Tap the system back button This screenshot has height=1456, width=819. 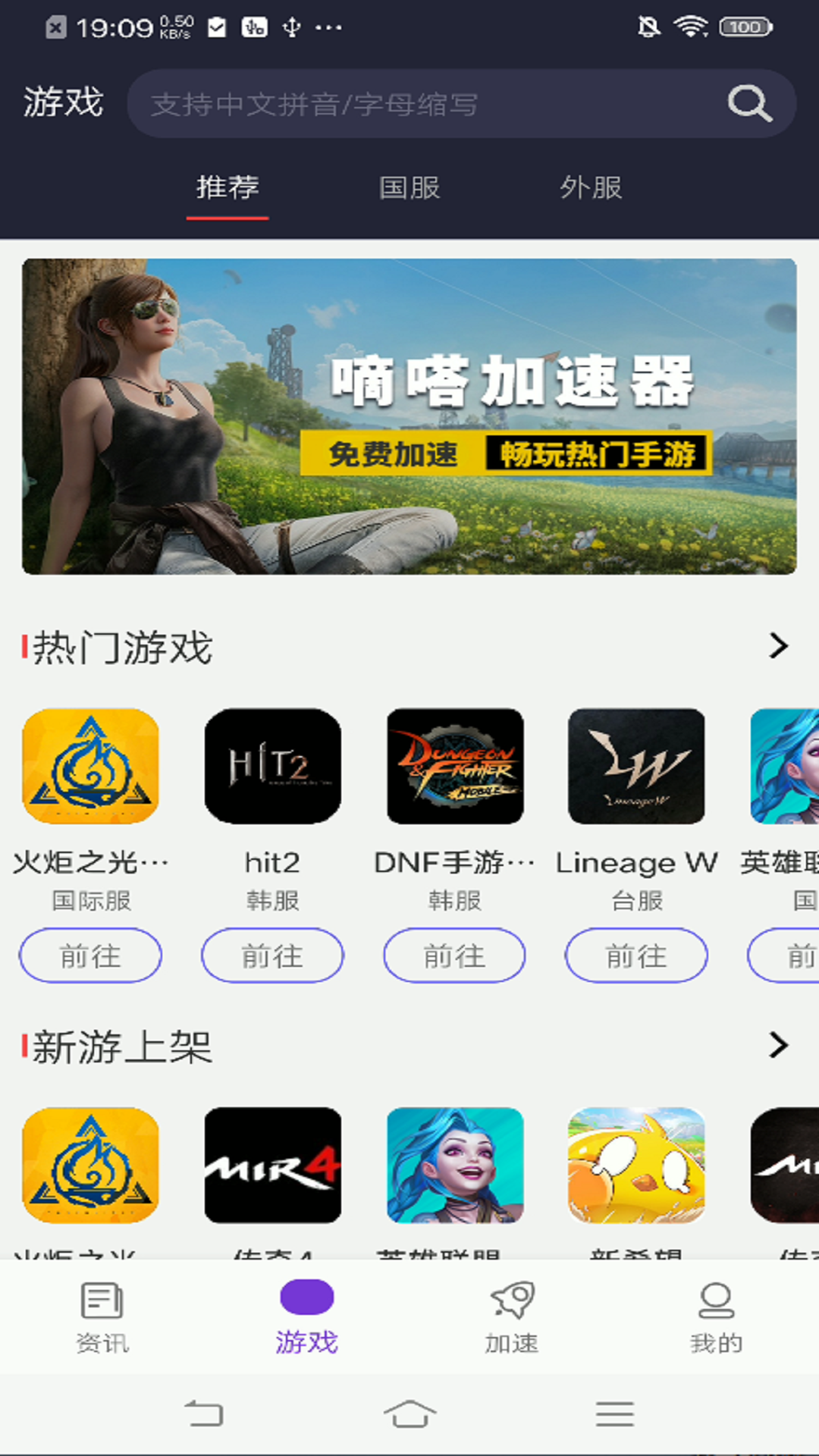point(204,1414)
